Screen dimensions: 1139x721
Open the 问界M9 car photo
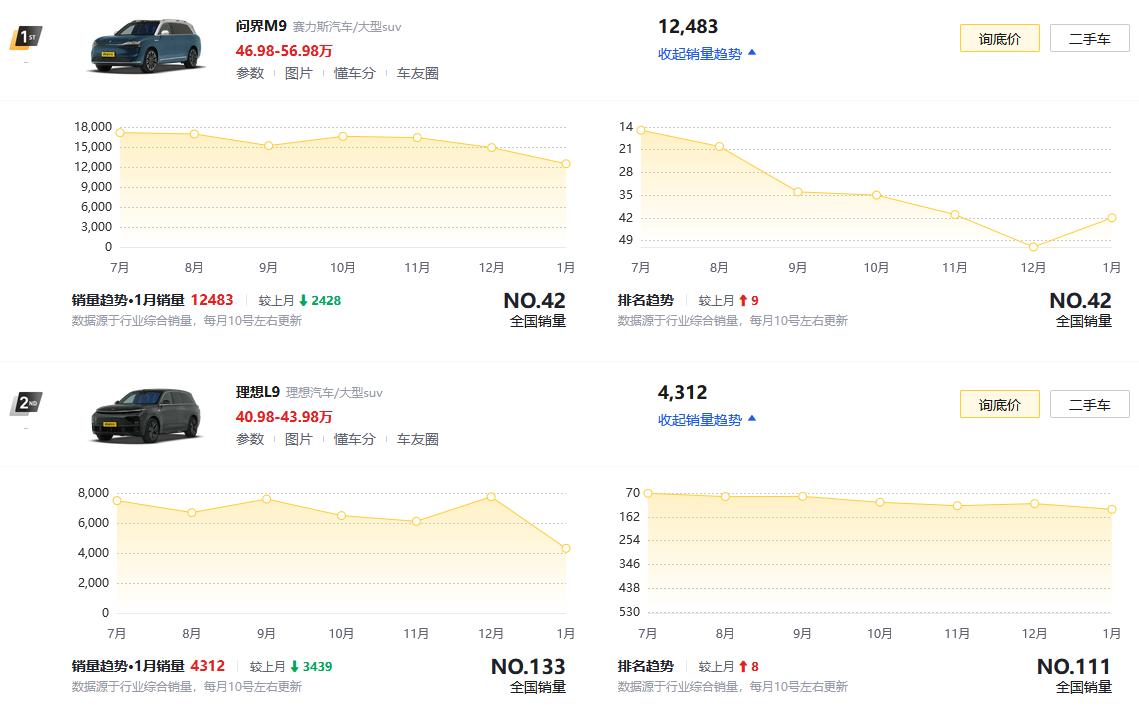146,46
